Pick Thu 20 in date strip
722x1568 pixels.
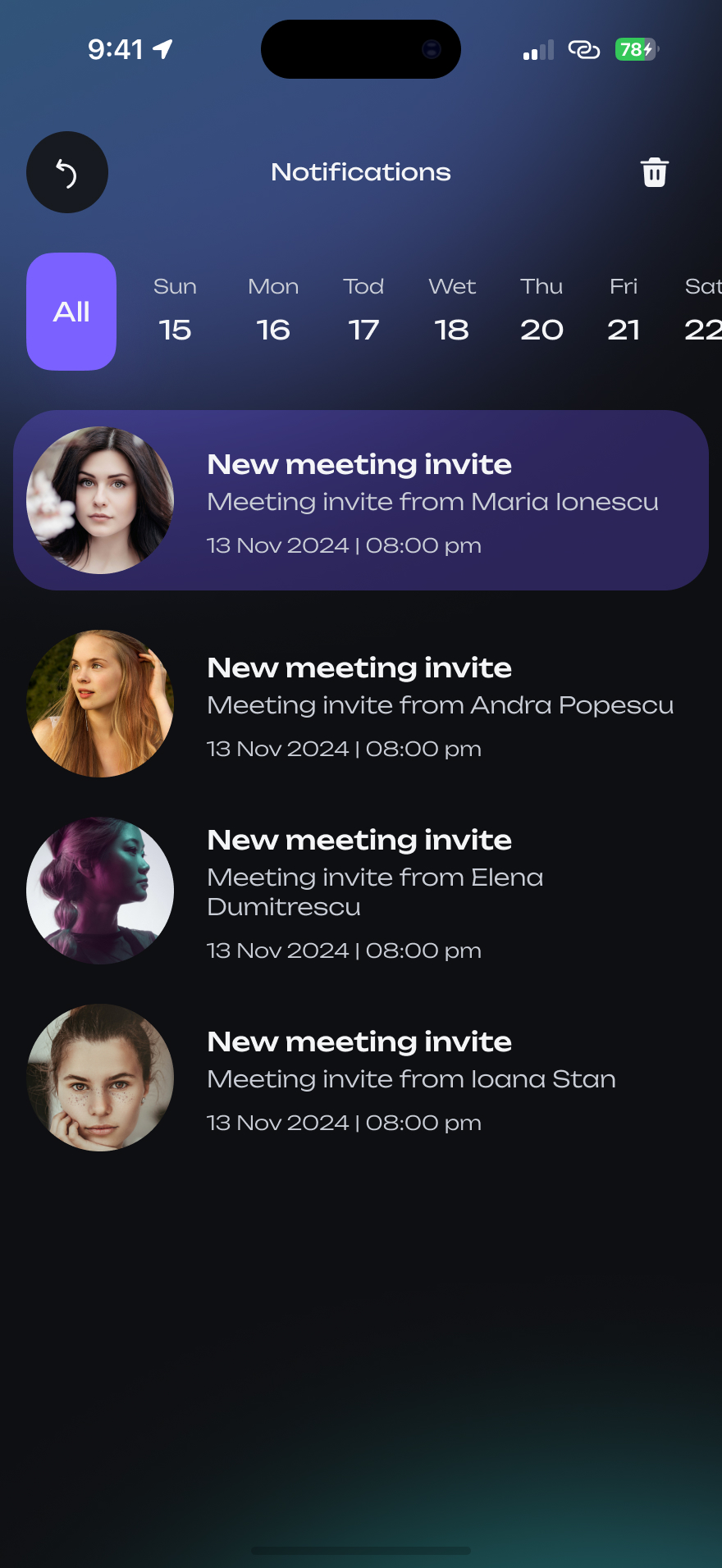(x=541, y=311)
